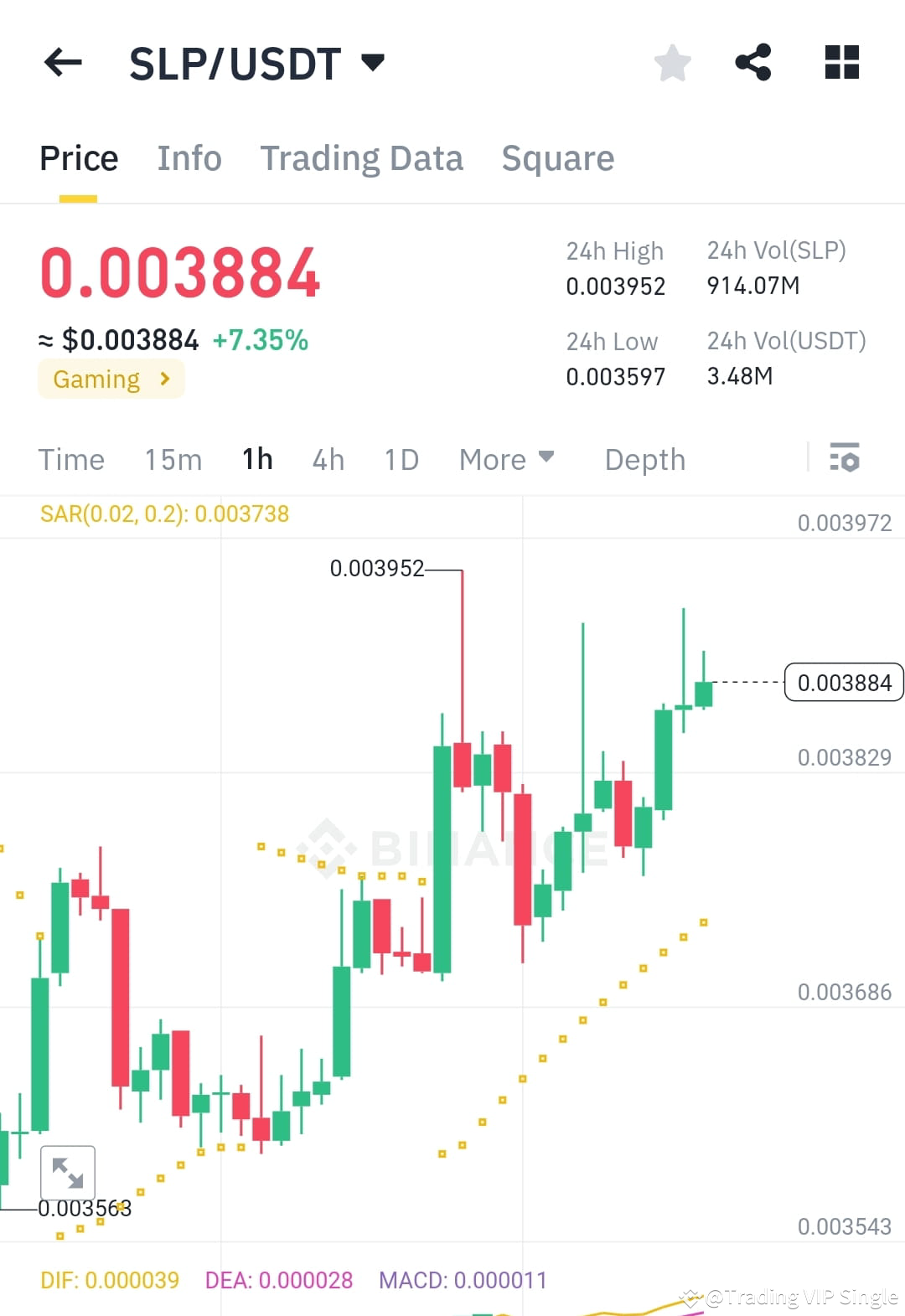
Task: Switch to the Info tab
Action: (x=189, y=157)
